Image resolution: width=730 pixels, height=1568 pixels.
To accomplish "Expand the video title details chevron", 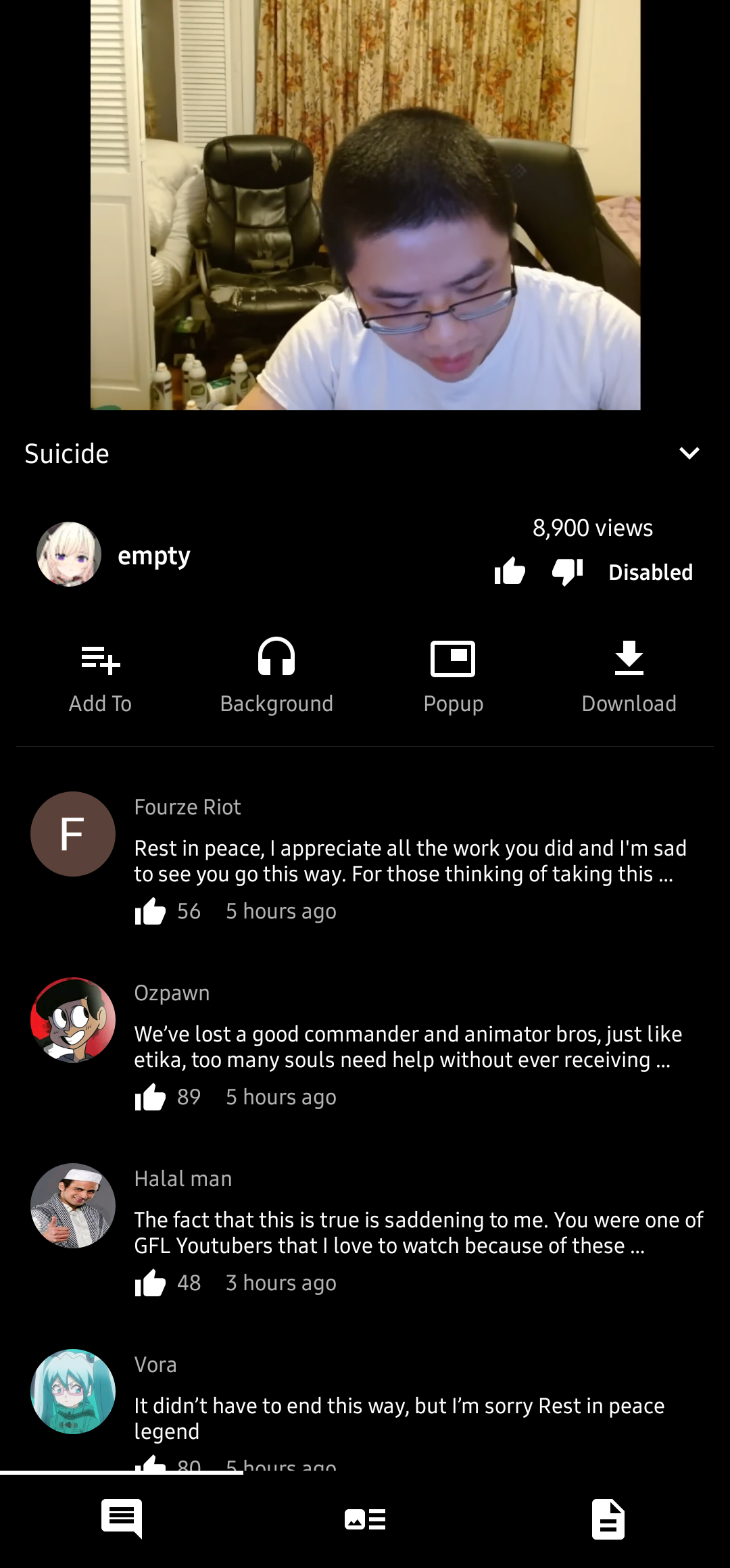I will tap(689, 454).
